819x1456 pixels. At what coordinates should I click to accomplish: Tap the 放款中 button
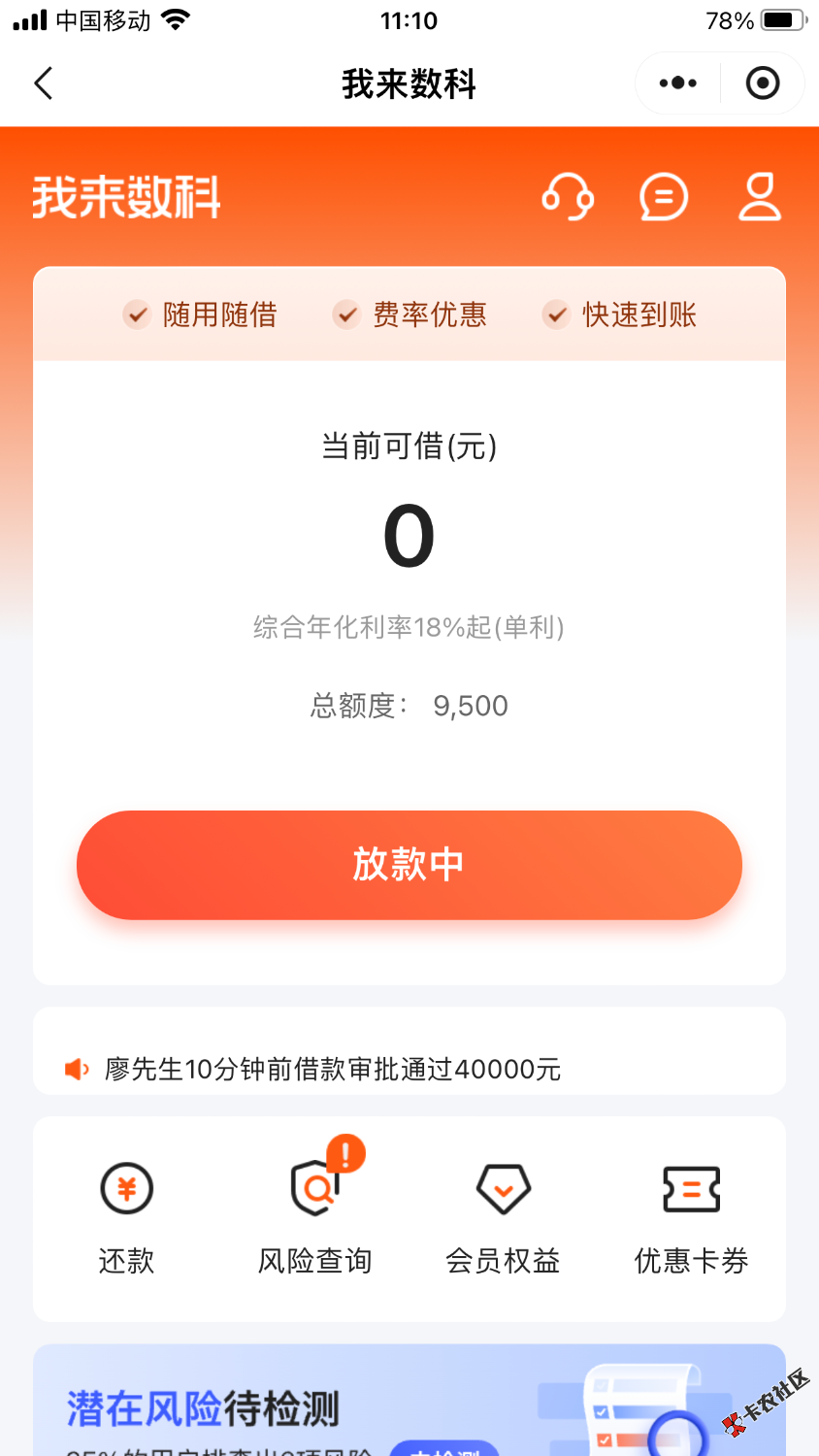(x=409, y=865)
